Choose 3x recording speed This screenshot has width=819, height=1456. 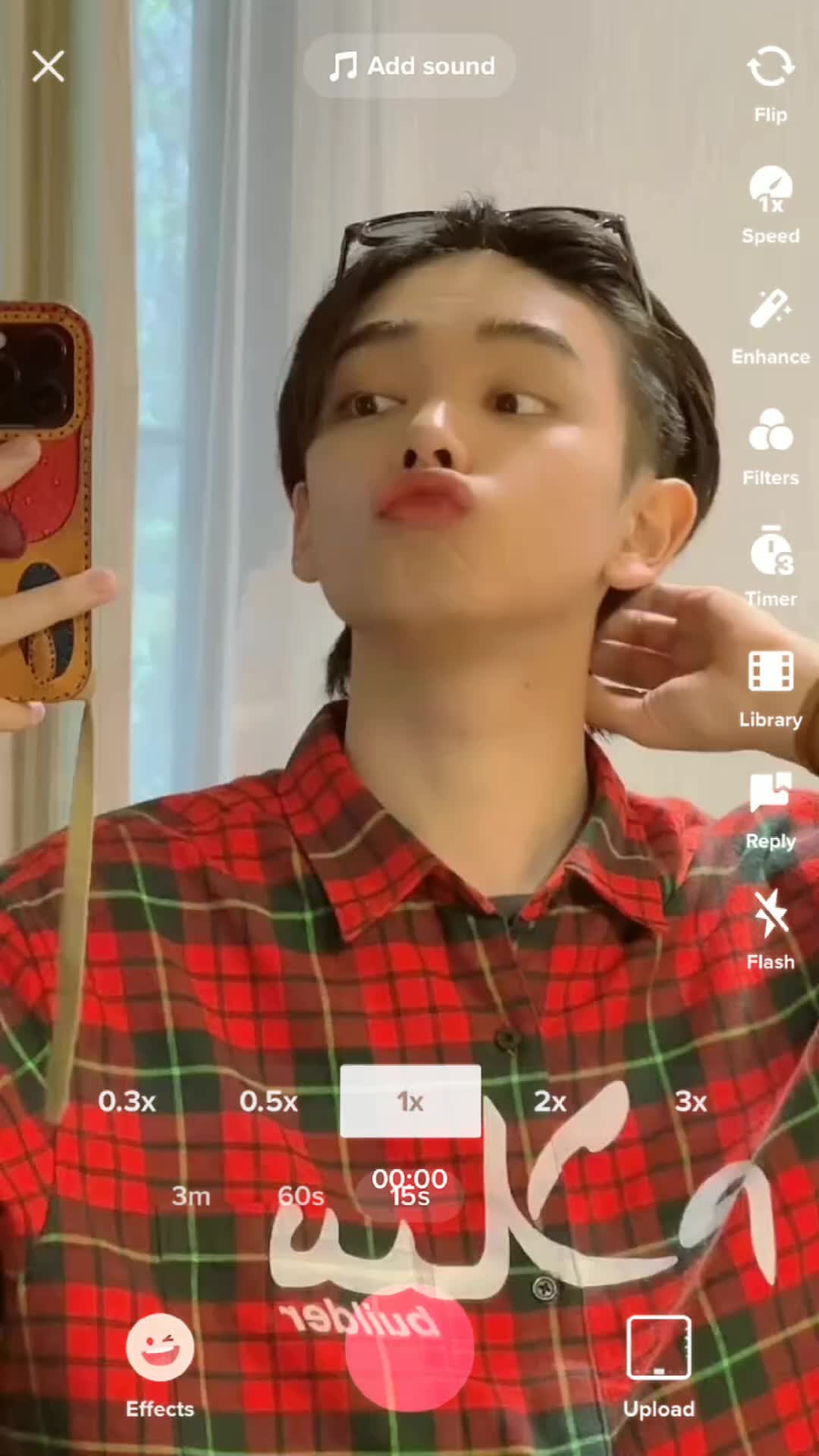691,1101
